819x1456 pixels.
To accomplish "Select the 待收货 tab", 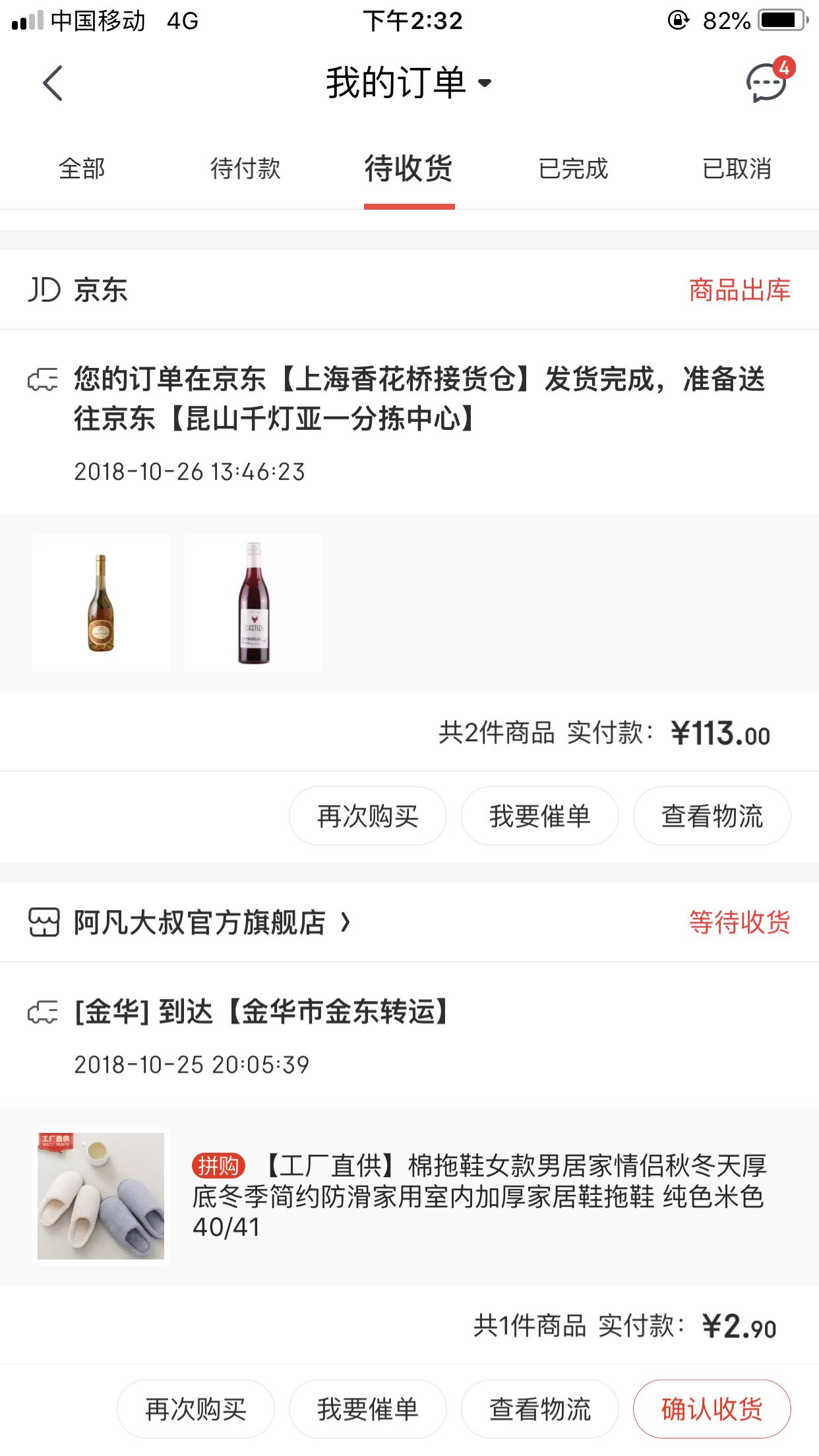I will coord(409,169).
